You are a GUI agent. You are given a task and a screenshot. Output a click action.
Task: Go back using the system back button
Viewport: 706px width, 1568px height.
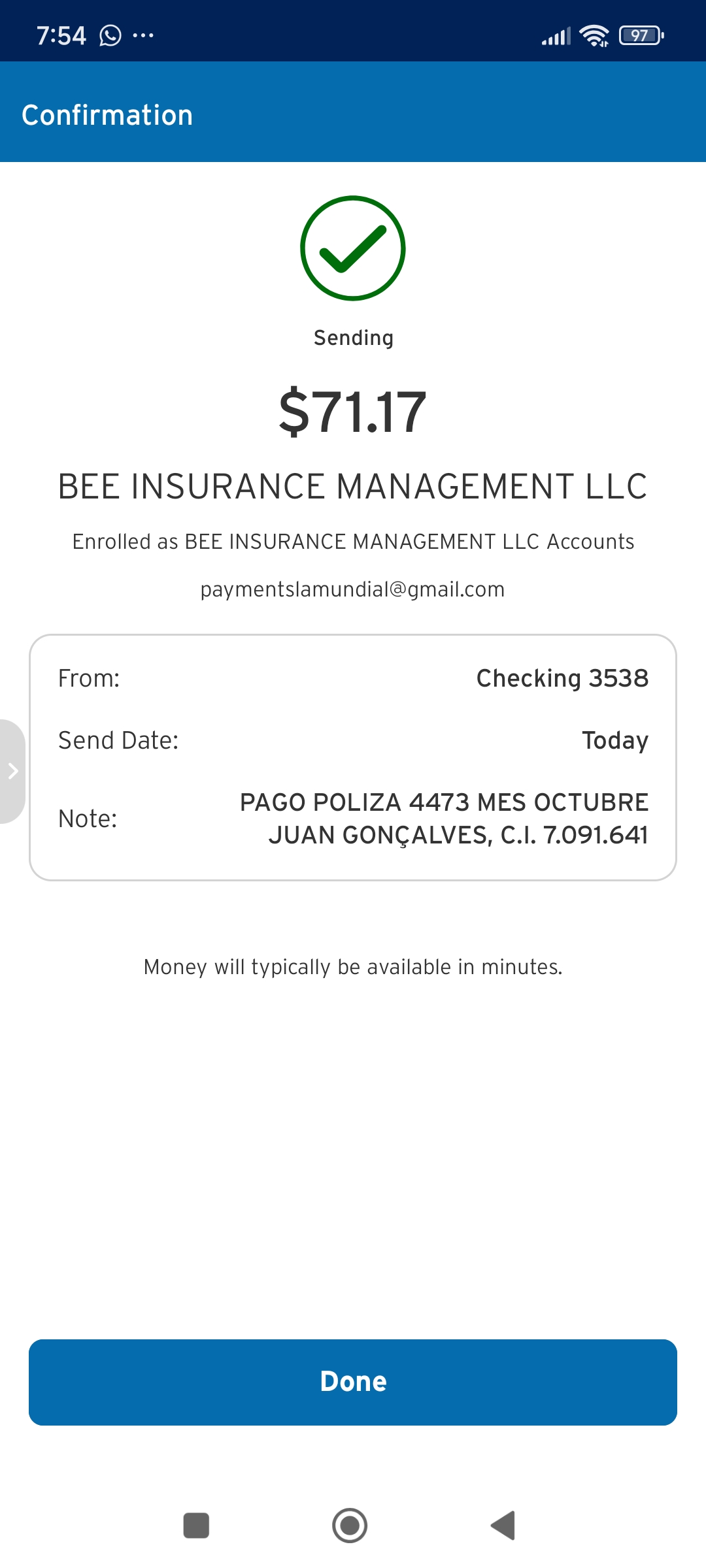click(503, 1526)
